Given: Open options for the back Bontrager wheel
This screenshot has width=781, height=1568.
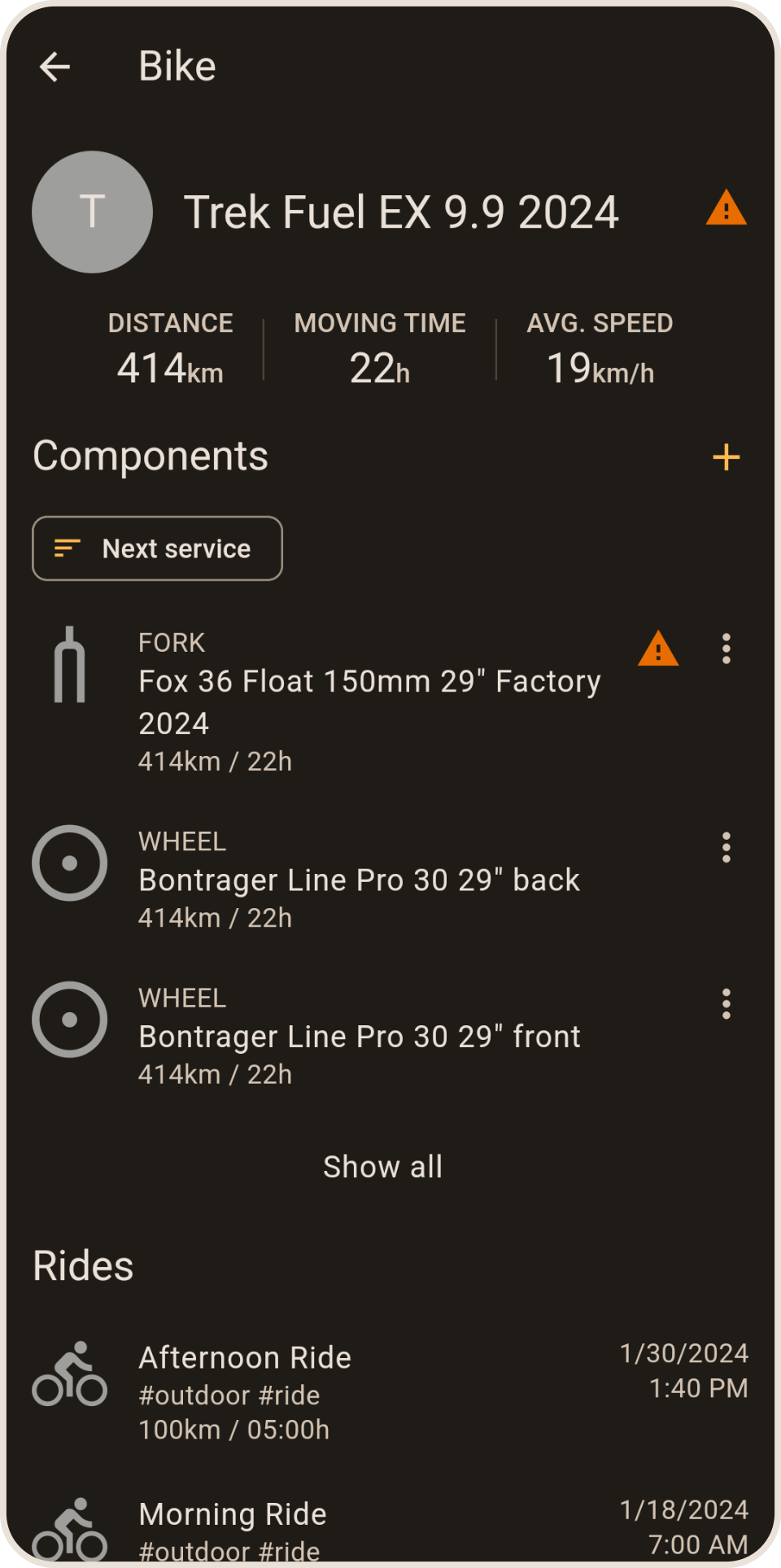Looking at the screenshot, I should [726, 847].
